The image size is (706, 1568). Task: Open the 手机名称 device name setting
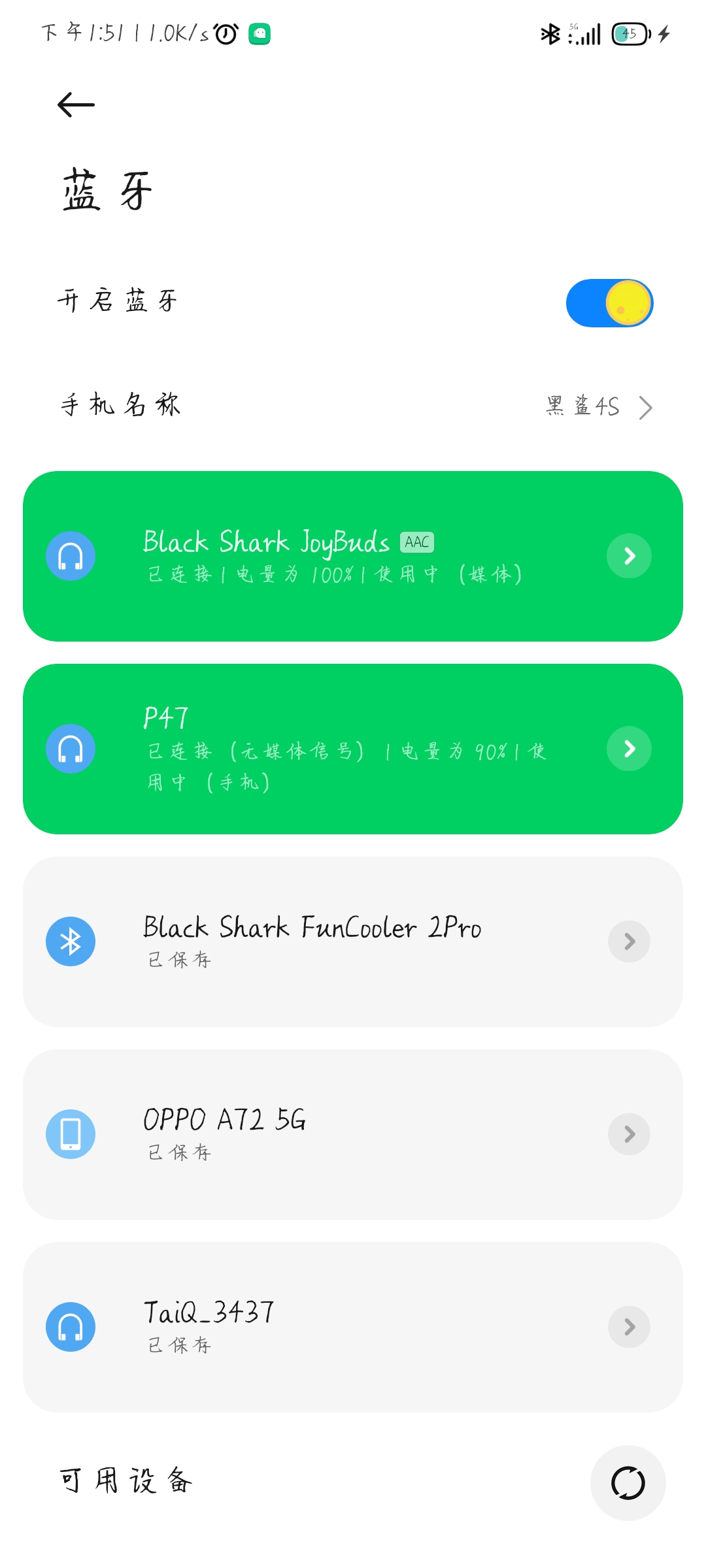tap(353, 406)
